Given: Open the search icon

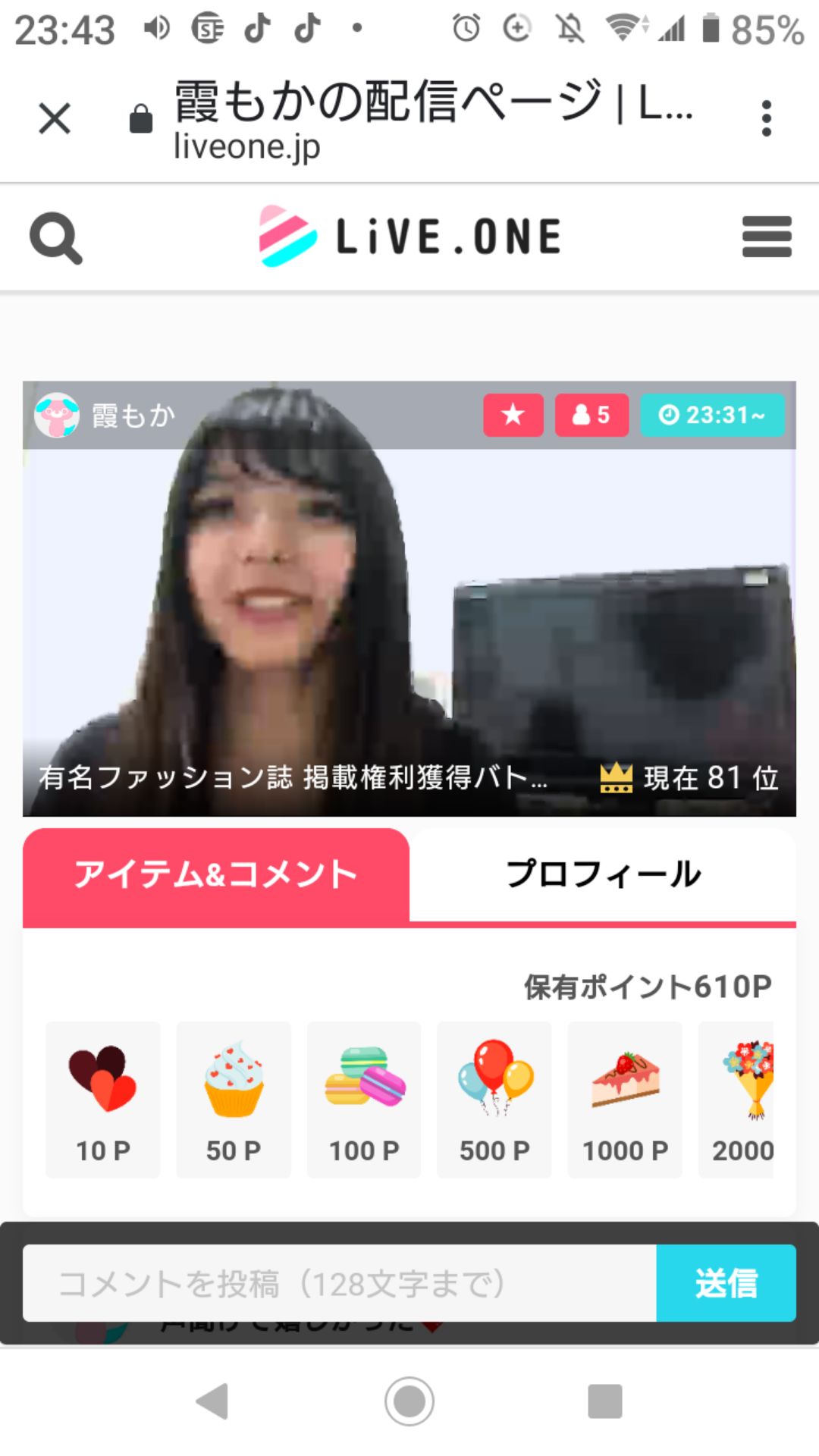Looking at the screenshot, I should point(55,237).
